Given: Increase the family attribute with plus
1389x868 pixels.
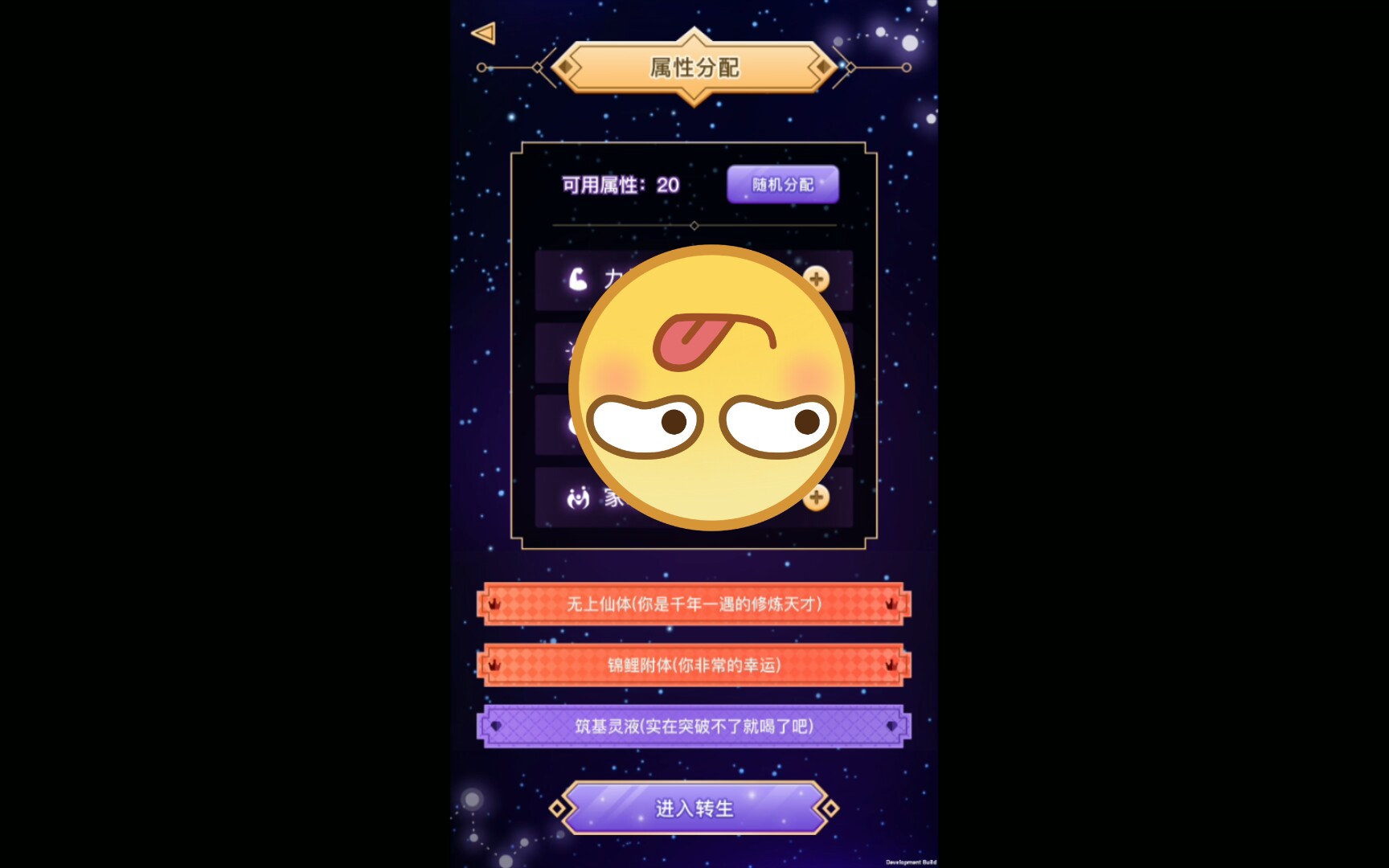Looking at the screenshot, I should tap(817, 497).
